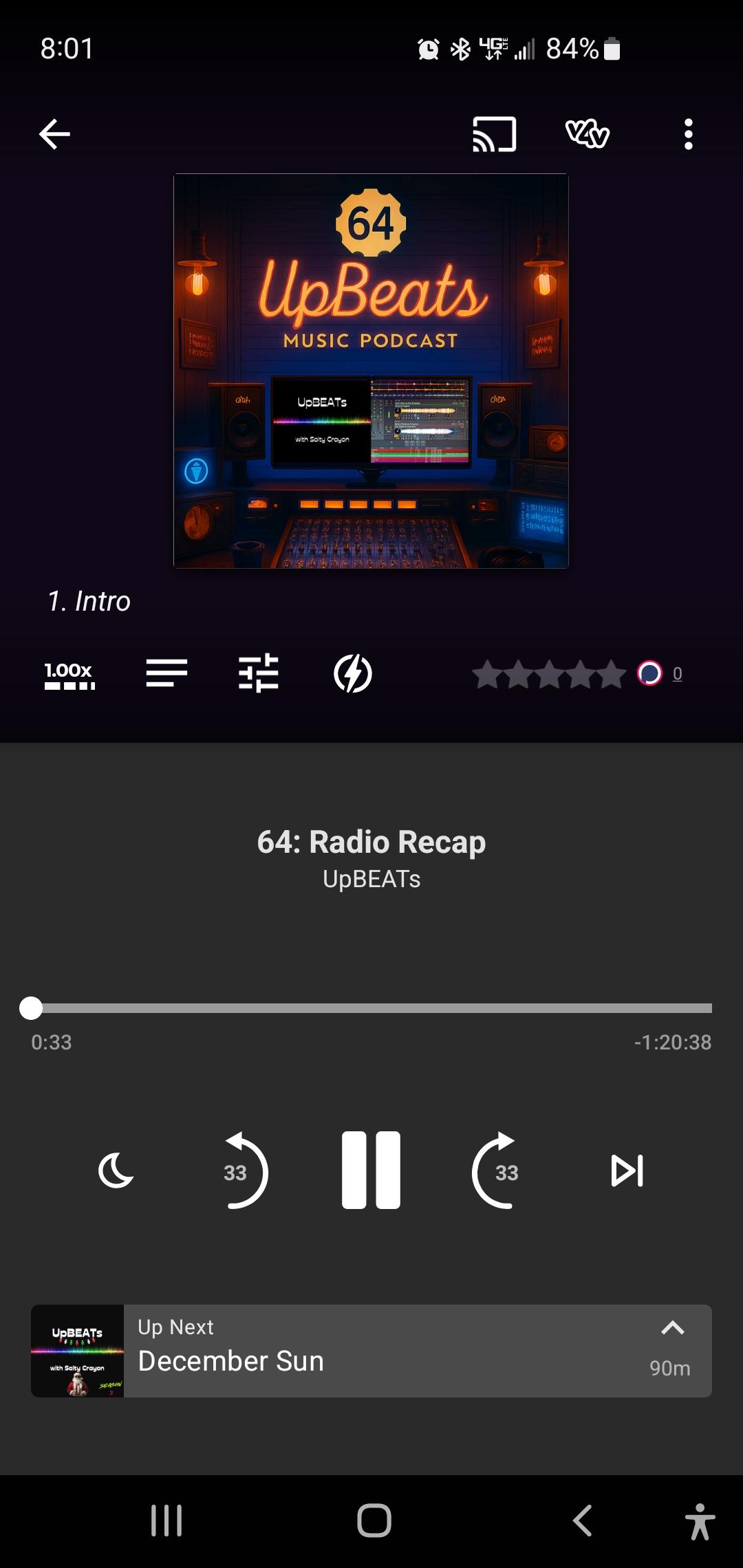Open the overflow menu
Screen dimensions: 743x1568
tap(688, 133)
